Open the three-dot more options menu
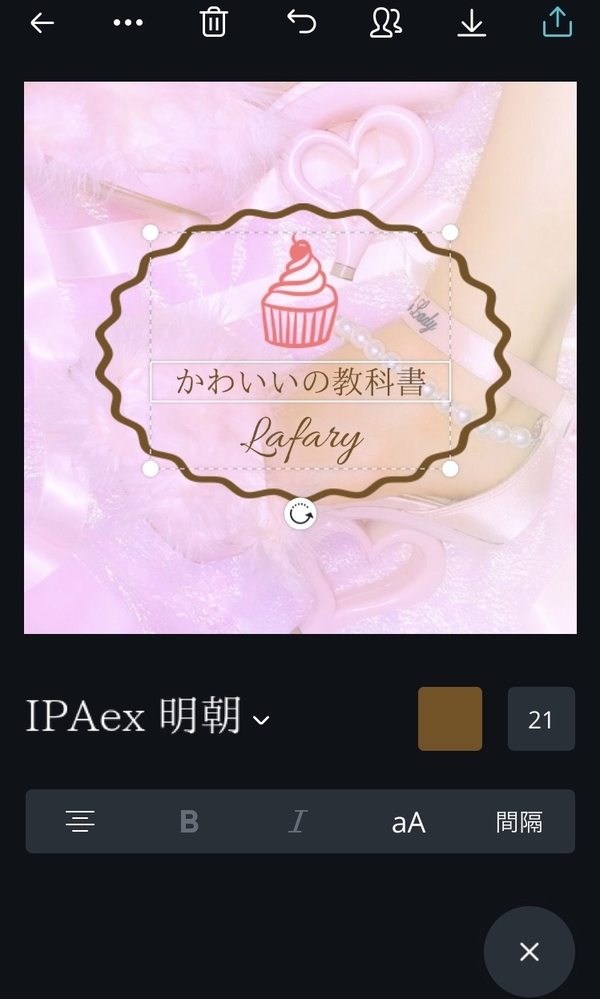The width and height of the screenshot is (600, 999). coord(128,23)
